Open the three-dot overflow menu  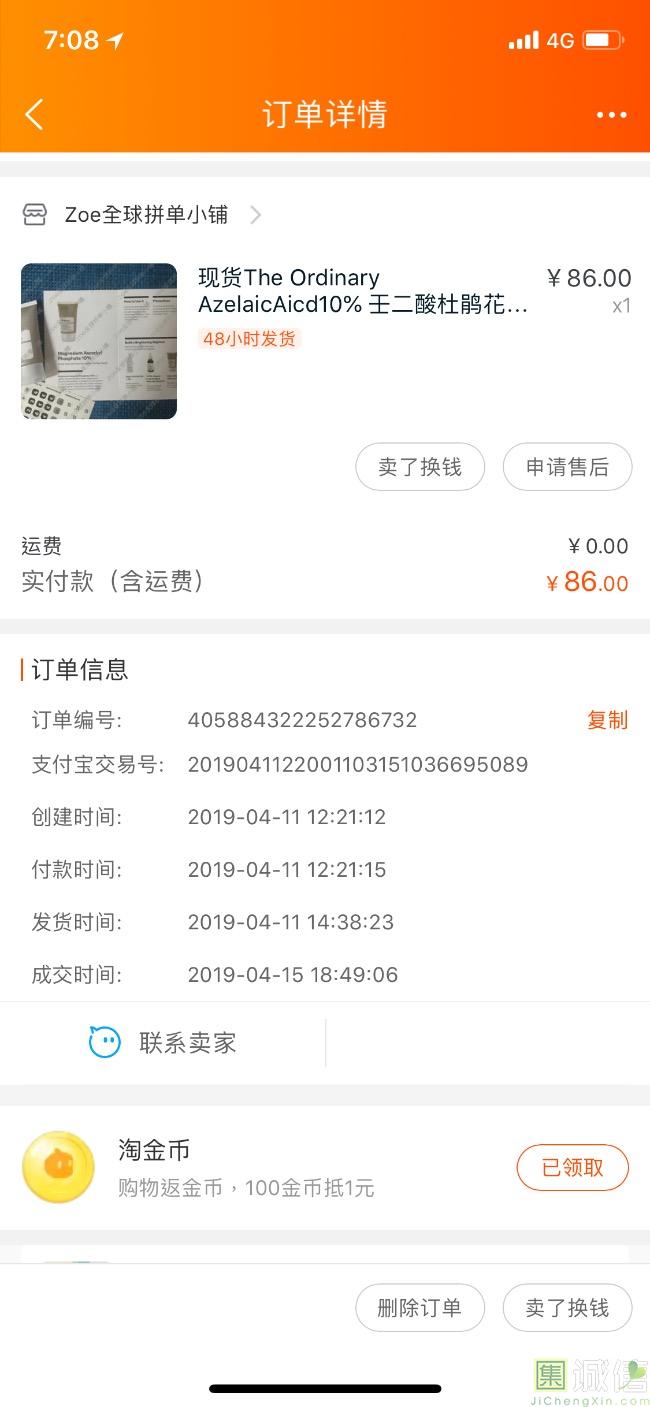point(611,115)
